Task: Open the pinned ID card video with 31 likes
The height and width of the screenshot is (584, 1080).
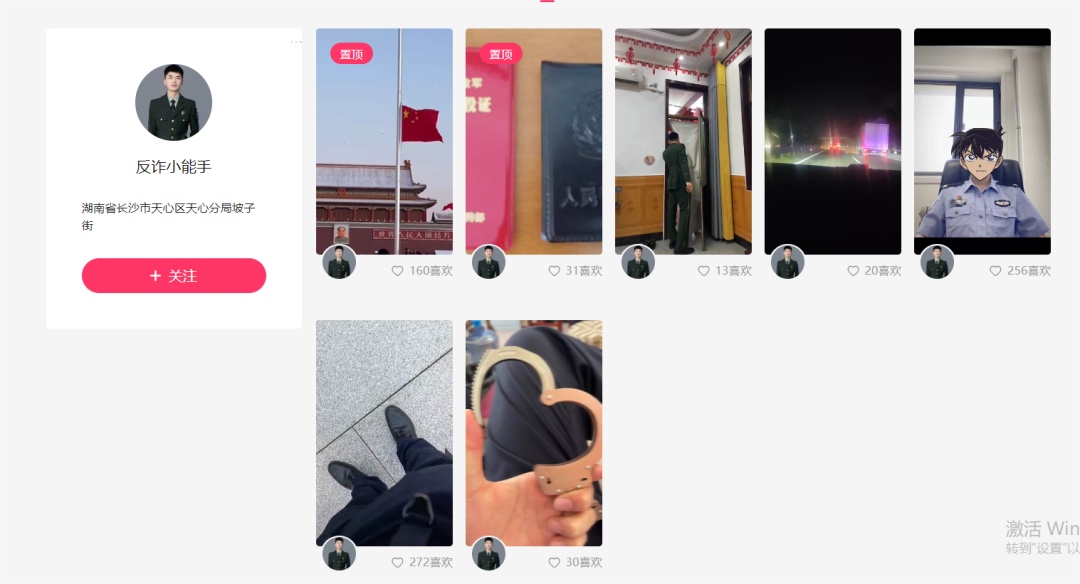Action: pos(533,140)
